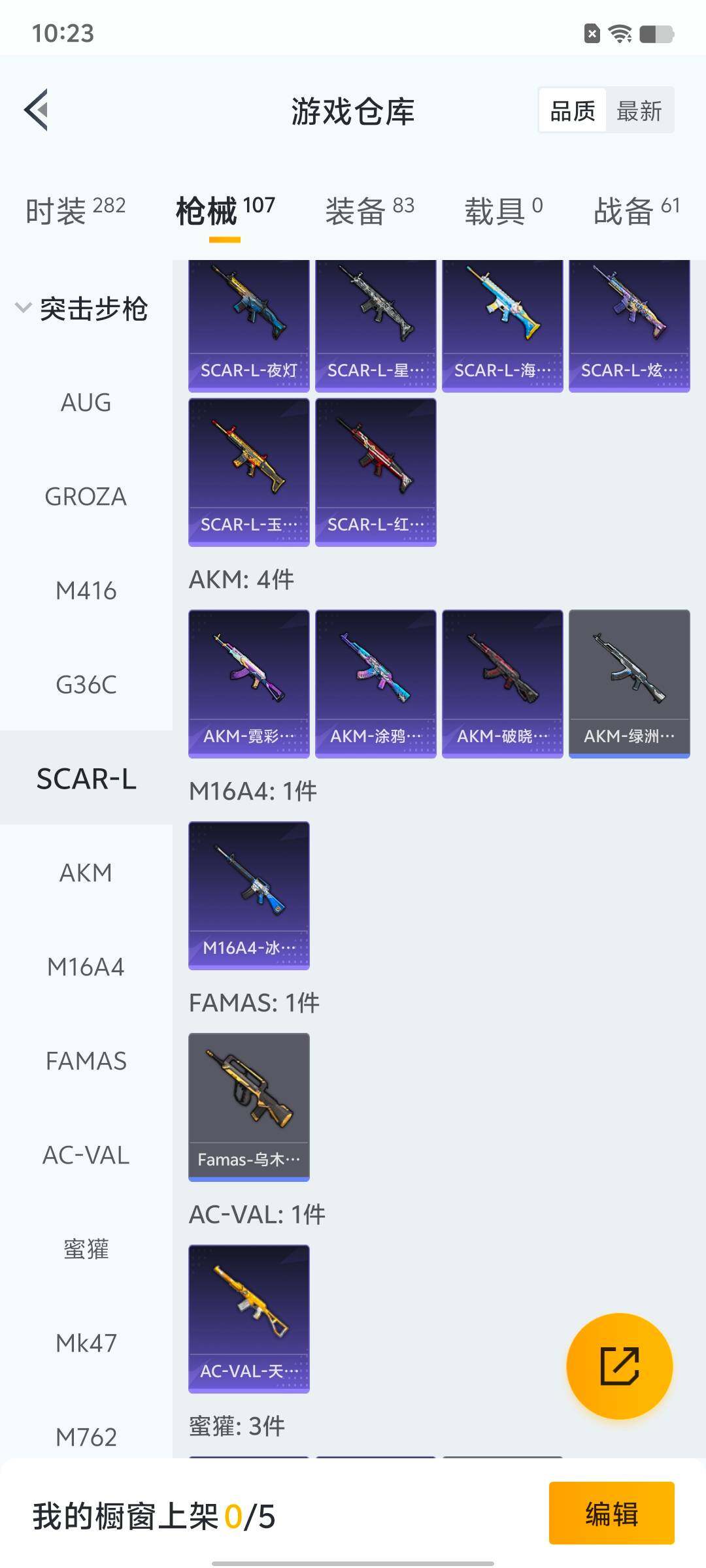
Task: Sort items by 品质
Action: tap(573, 110)
